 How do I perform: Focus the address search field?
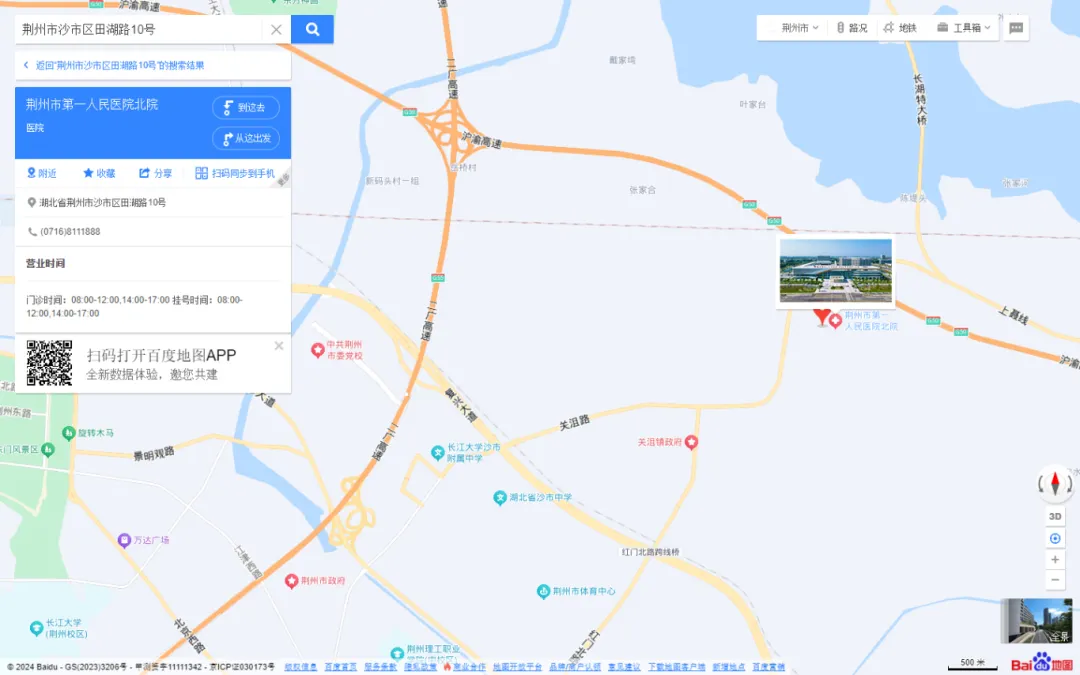[x=140, y=30]
